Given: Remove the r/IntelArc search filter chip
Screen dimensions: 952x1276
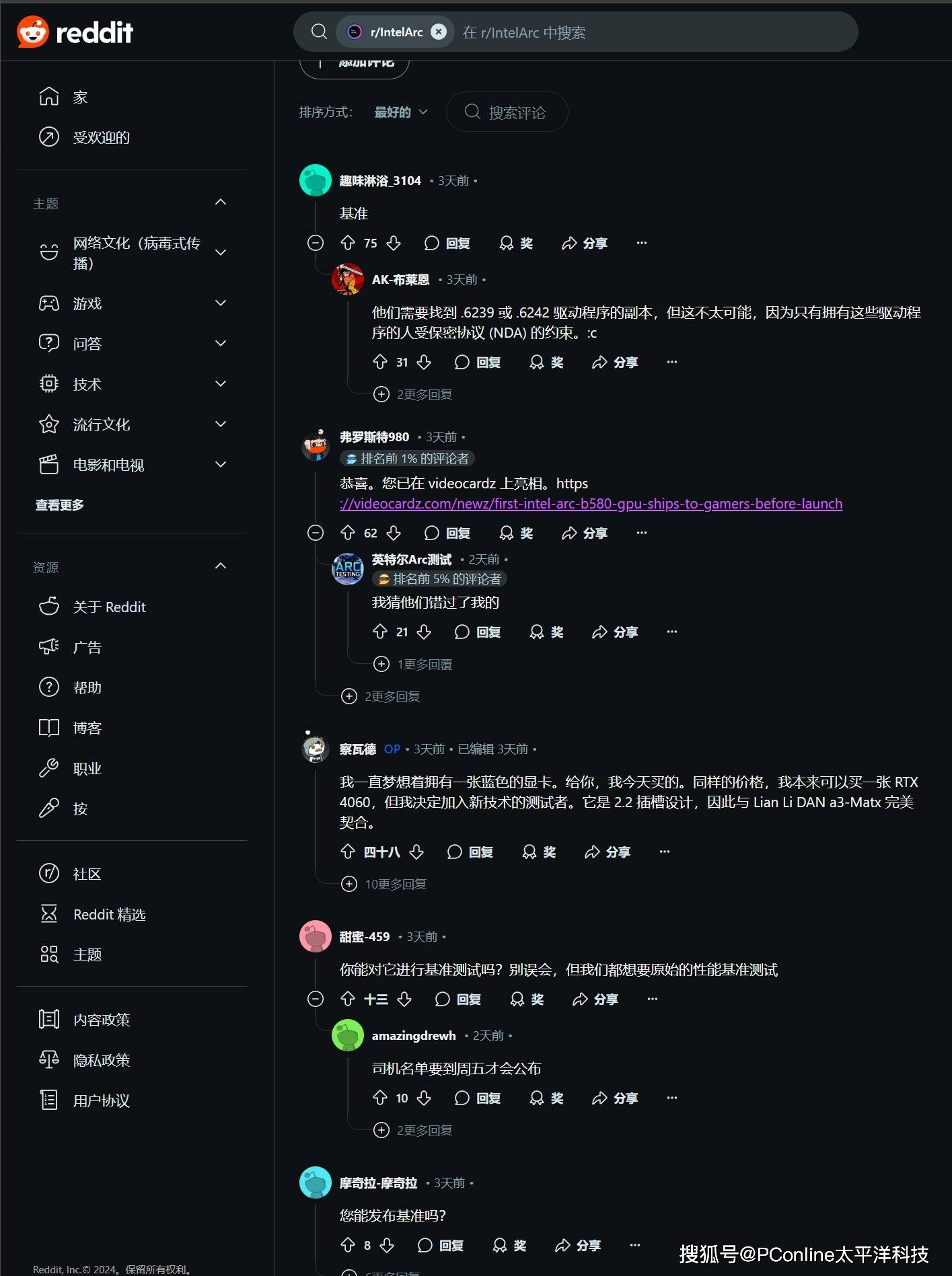Looking at the screenshot, I should click(x=438, y=32).
